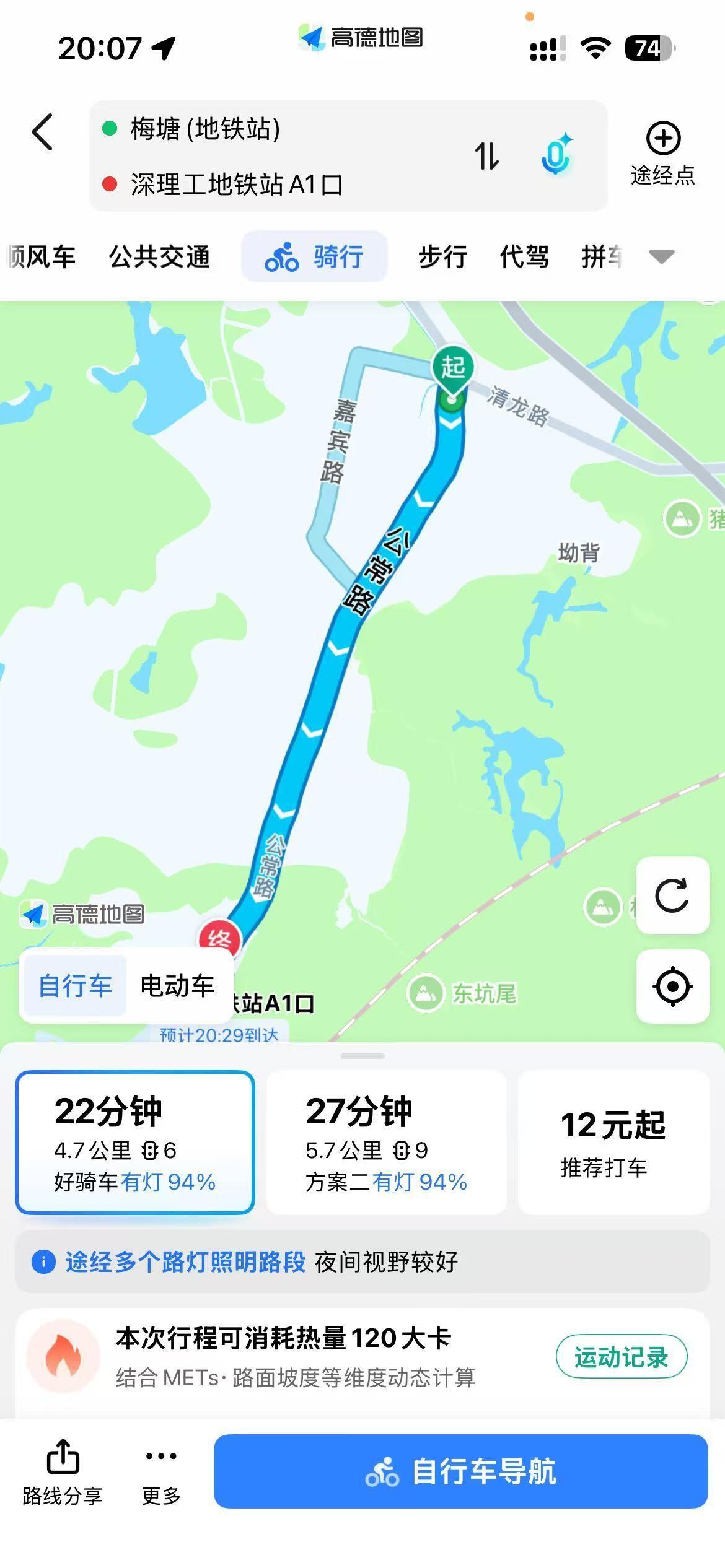Image resolution: width=725 pixels, height=1568 pixels.
Task: Choose the 22分钟 4.7公里 route
Action: coord(135,1142)
